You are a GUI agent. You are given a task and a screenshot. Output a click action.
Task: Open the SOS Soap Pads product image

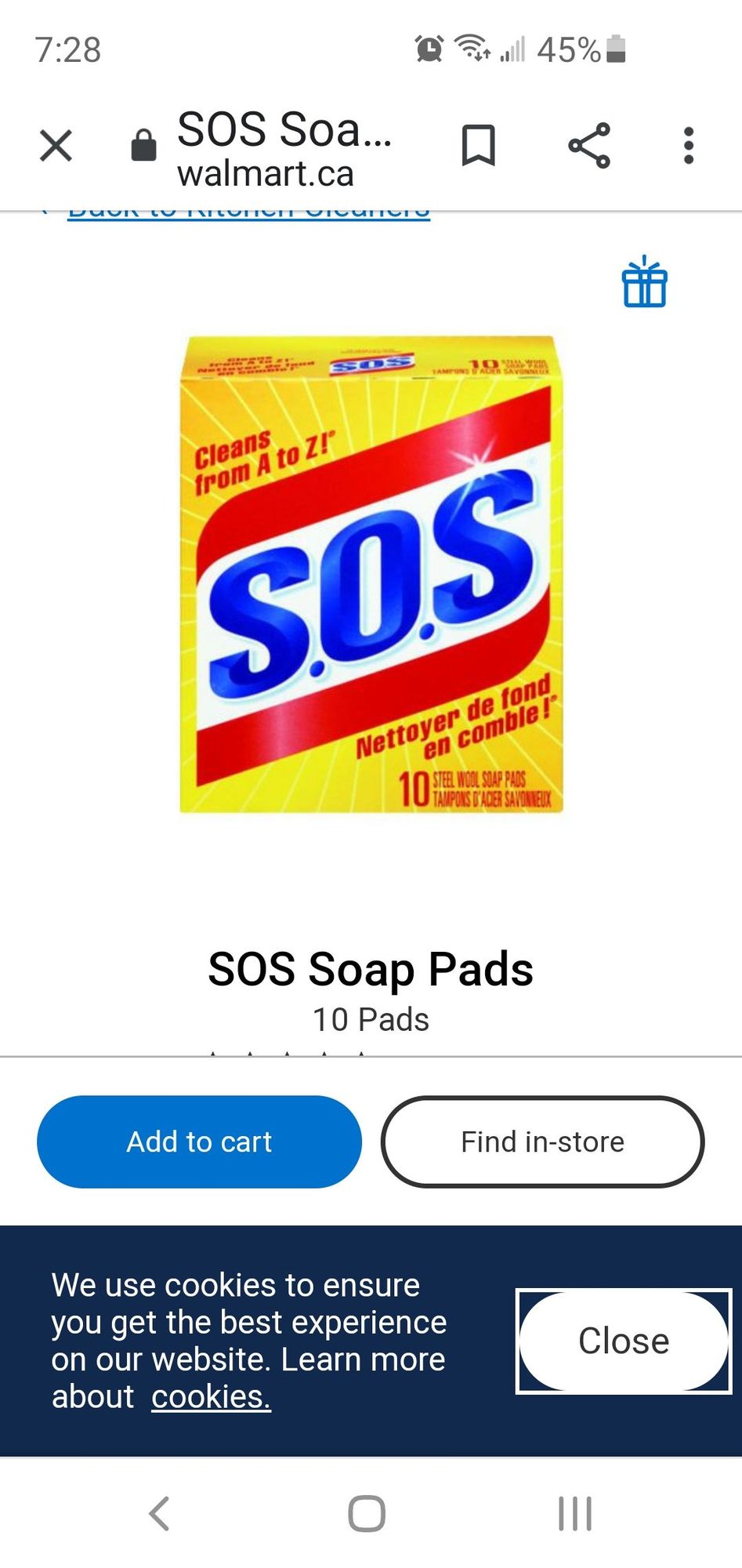pos(371,575)
